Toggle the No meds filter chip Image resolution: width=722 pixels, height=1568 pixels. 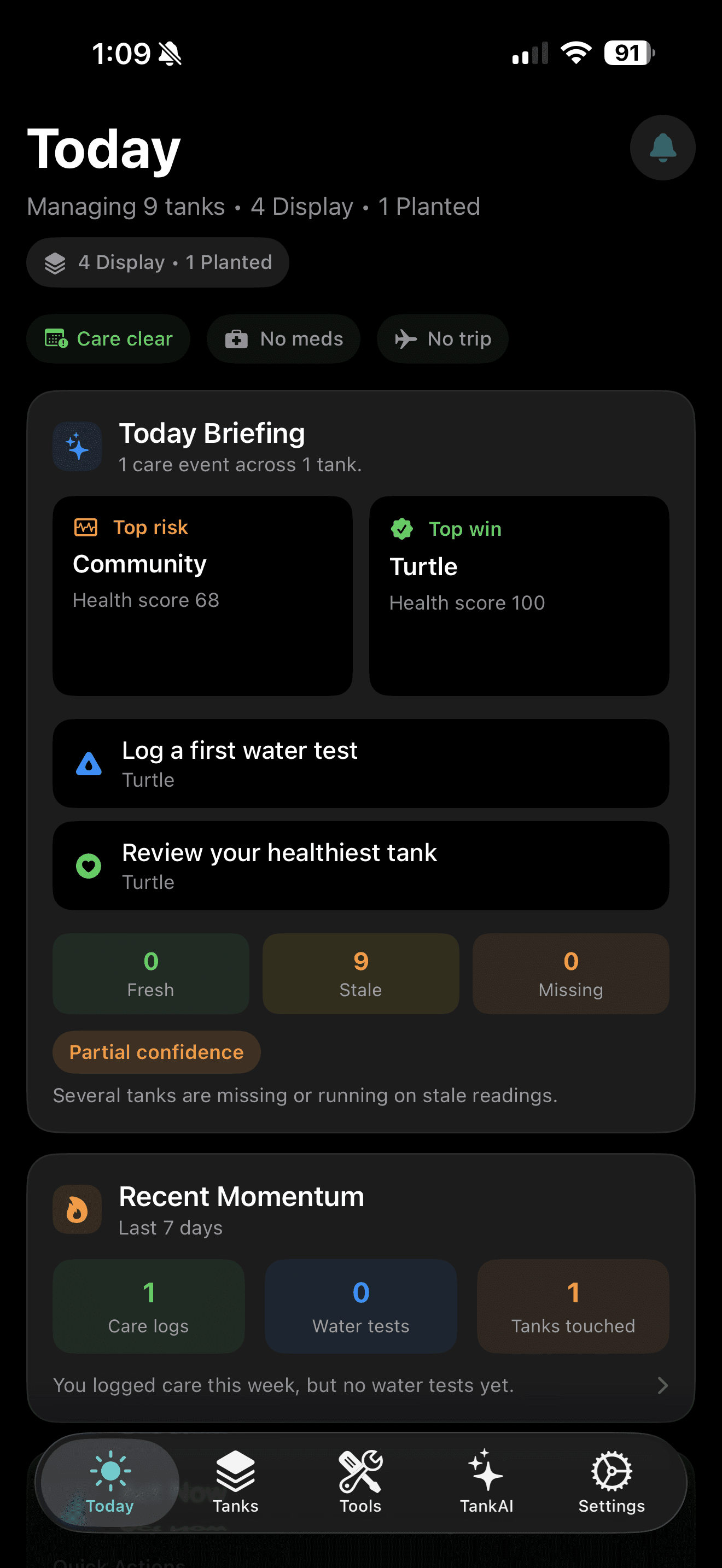[x=283, y=339]
